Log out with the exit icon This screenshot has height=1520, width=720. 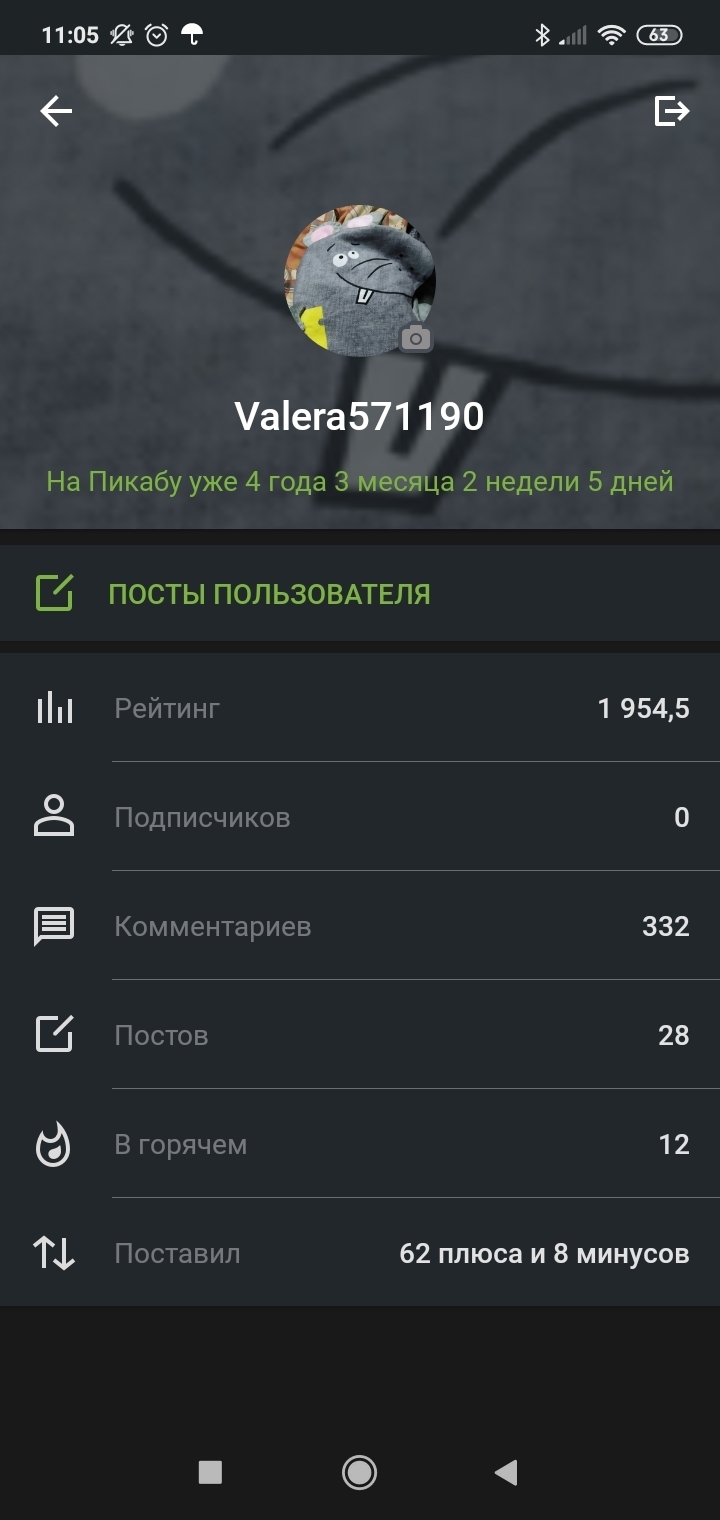671,111
